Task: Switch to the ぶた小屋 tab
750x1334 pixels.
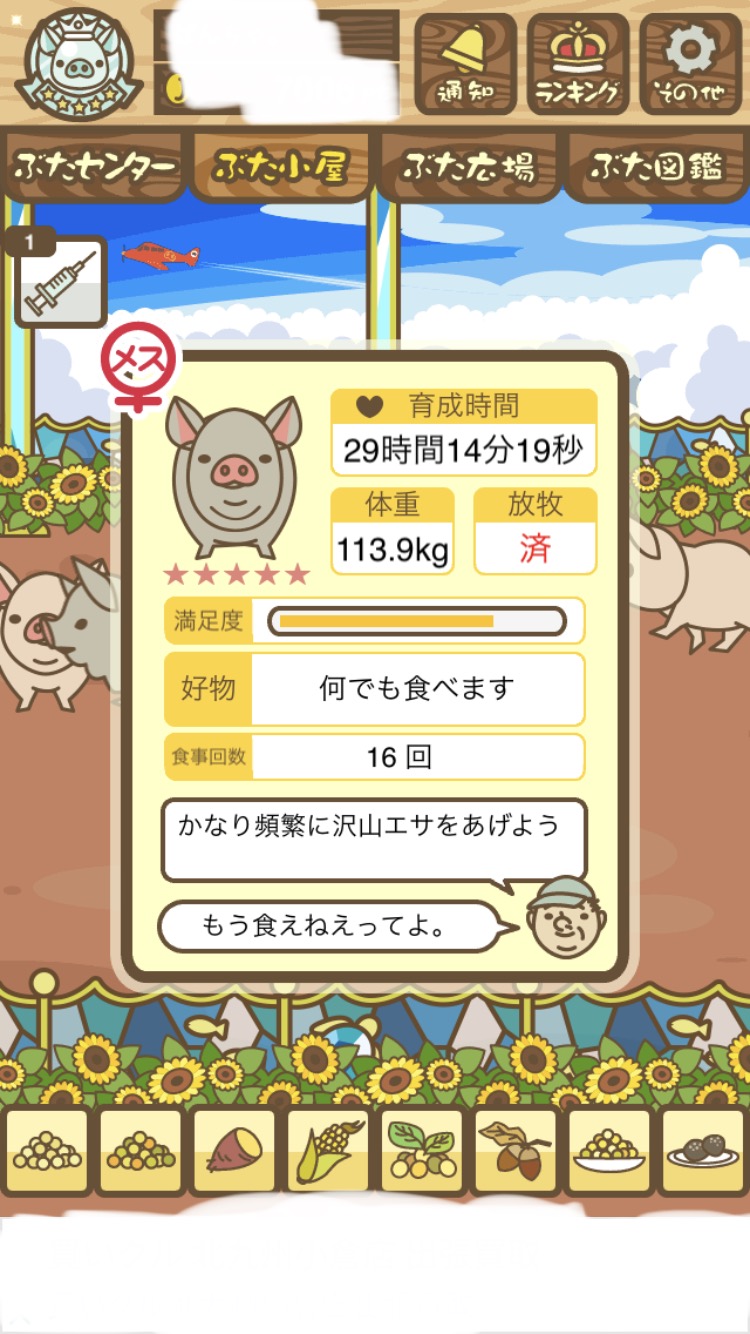Action: tap(280, 167)
